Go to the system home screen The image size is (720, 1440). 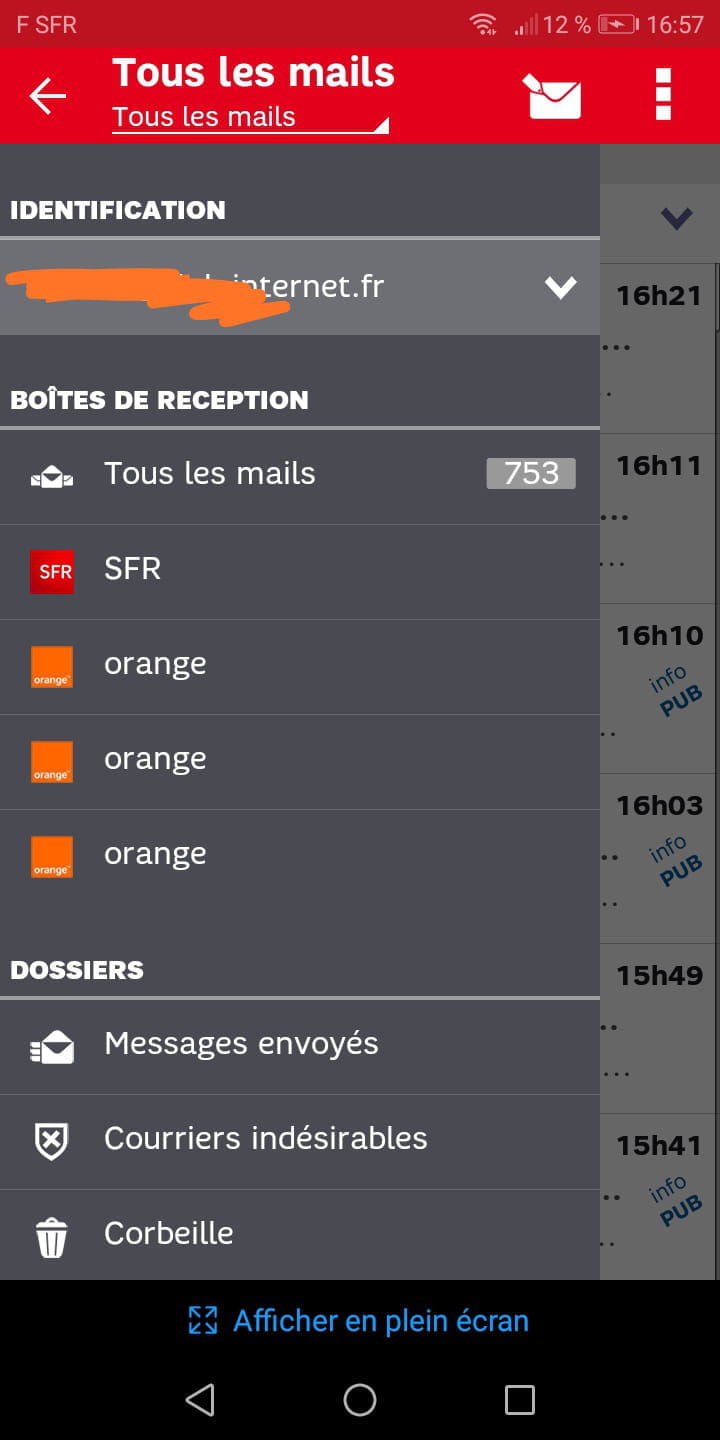[360, 1400]
